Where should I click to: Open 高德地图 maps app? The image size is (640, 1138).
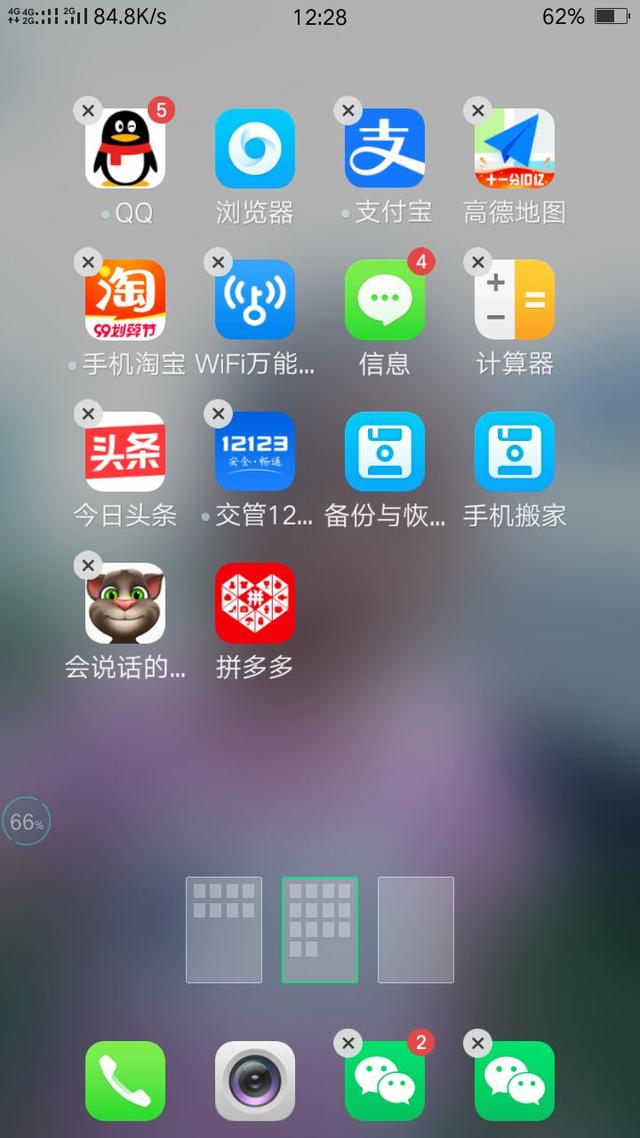[x=515, y=149]
